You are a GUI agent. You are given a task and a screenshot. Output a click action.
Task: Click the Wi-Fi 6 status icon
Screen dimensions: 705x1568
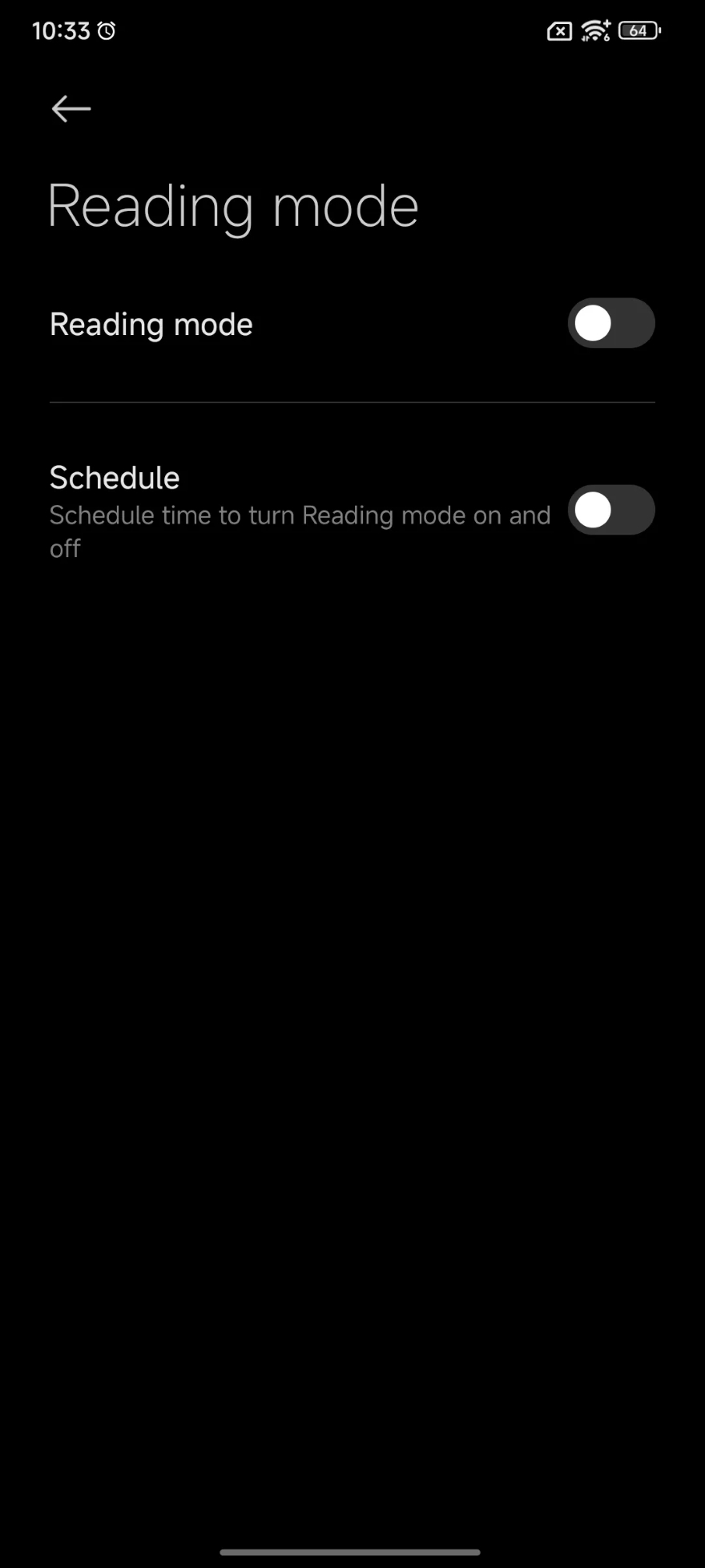point(595,30)
